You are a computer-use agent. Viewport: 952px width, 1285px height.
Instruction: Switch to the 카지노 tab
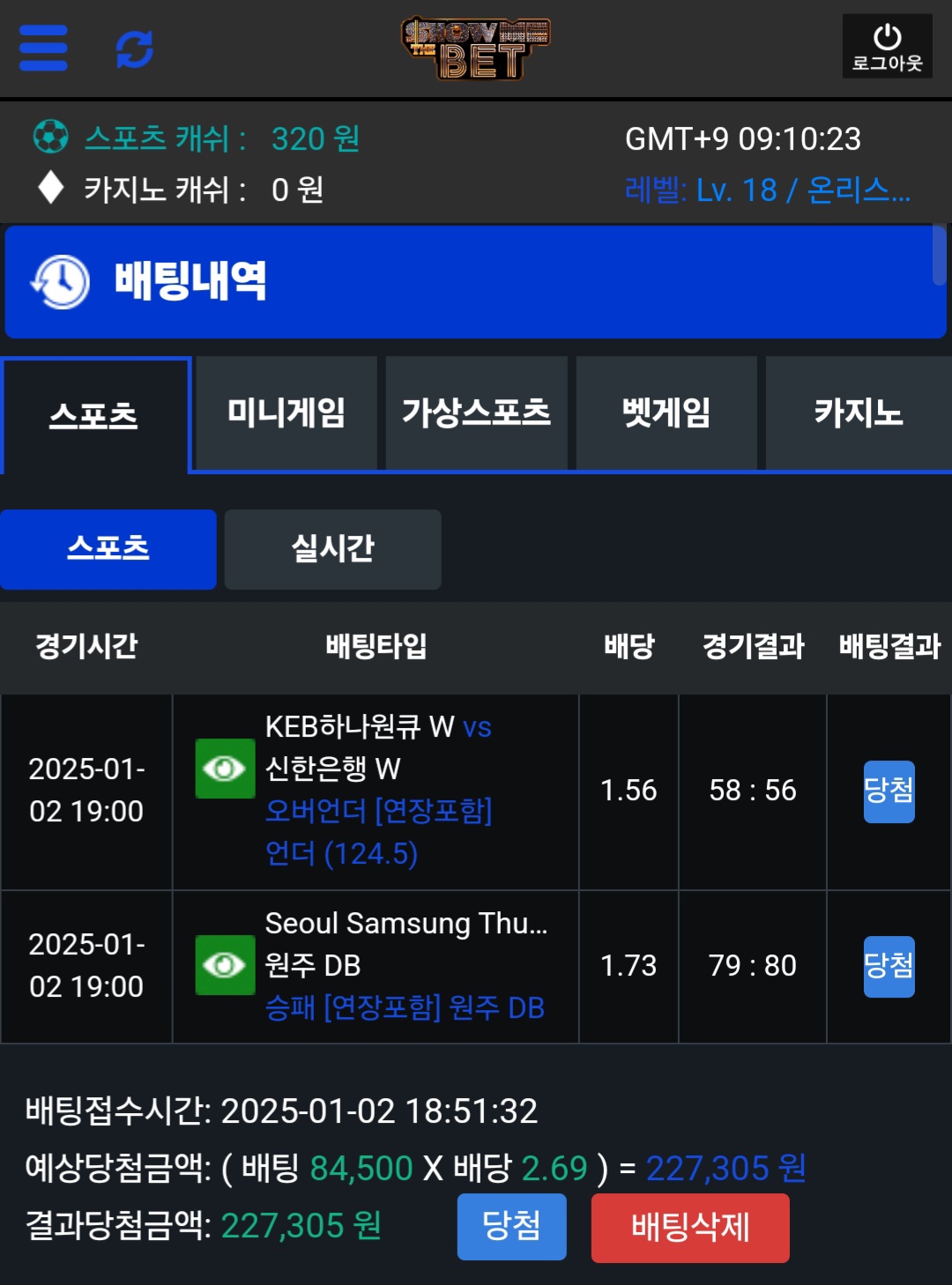[858, 412]
